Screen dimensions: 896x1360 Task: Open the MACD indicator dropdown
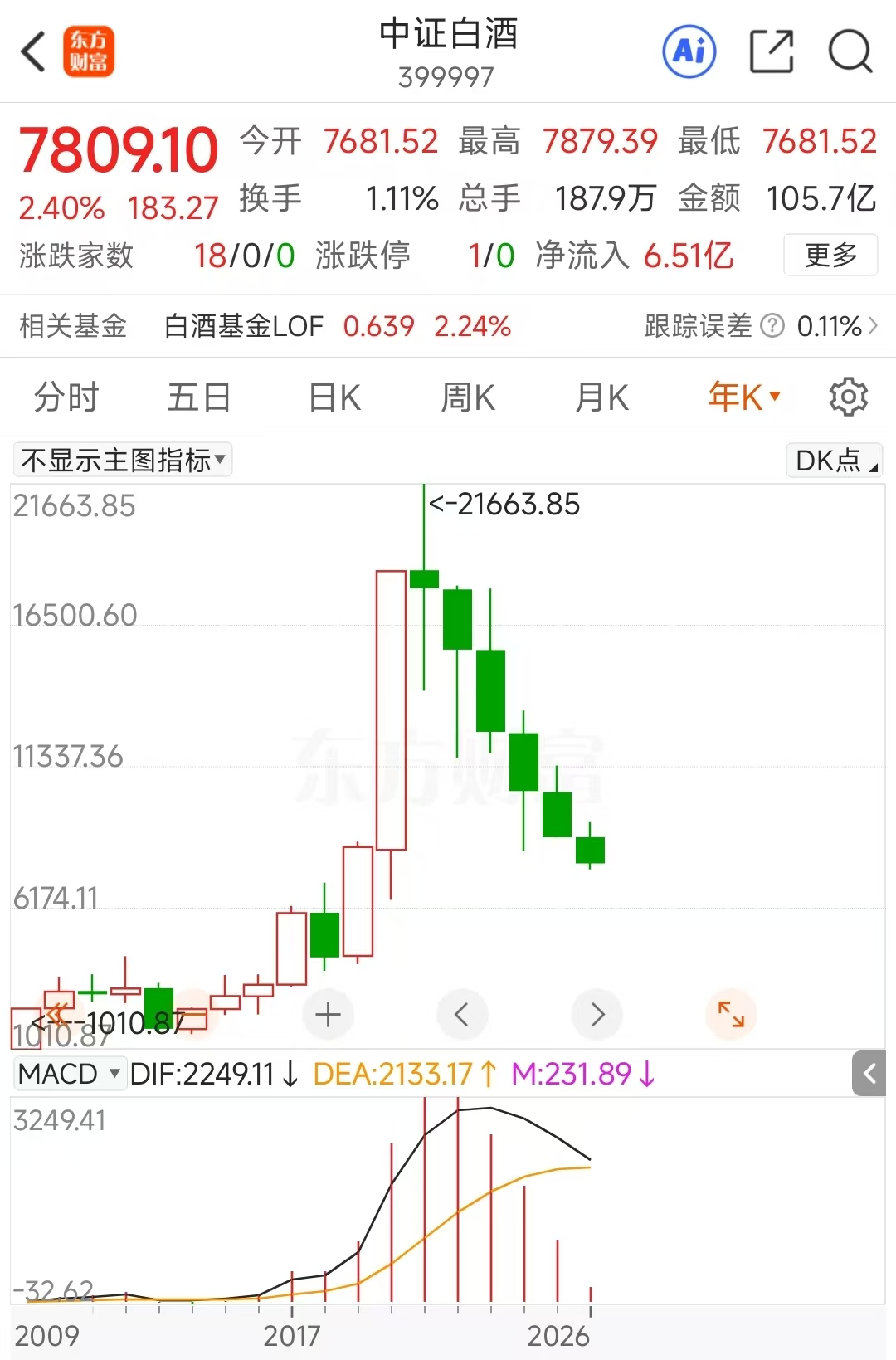(x=70, y=1074)
